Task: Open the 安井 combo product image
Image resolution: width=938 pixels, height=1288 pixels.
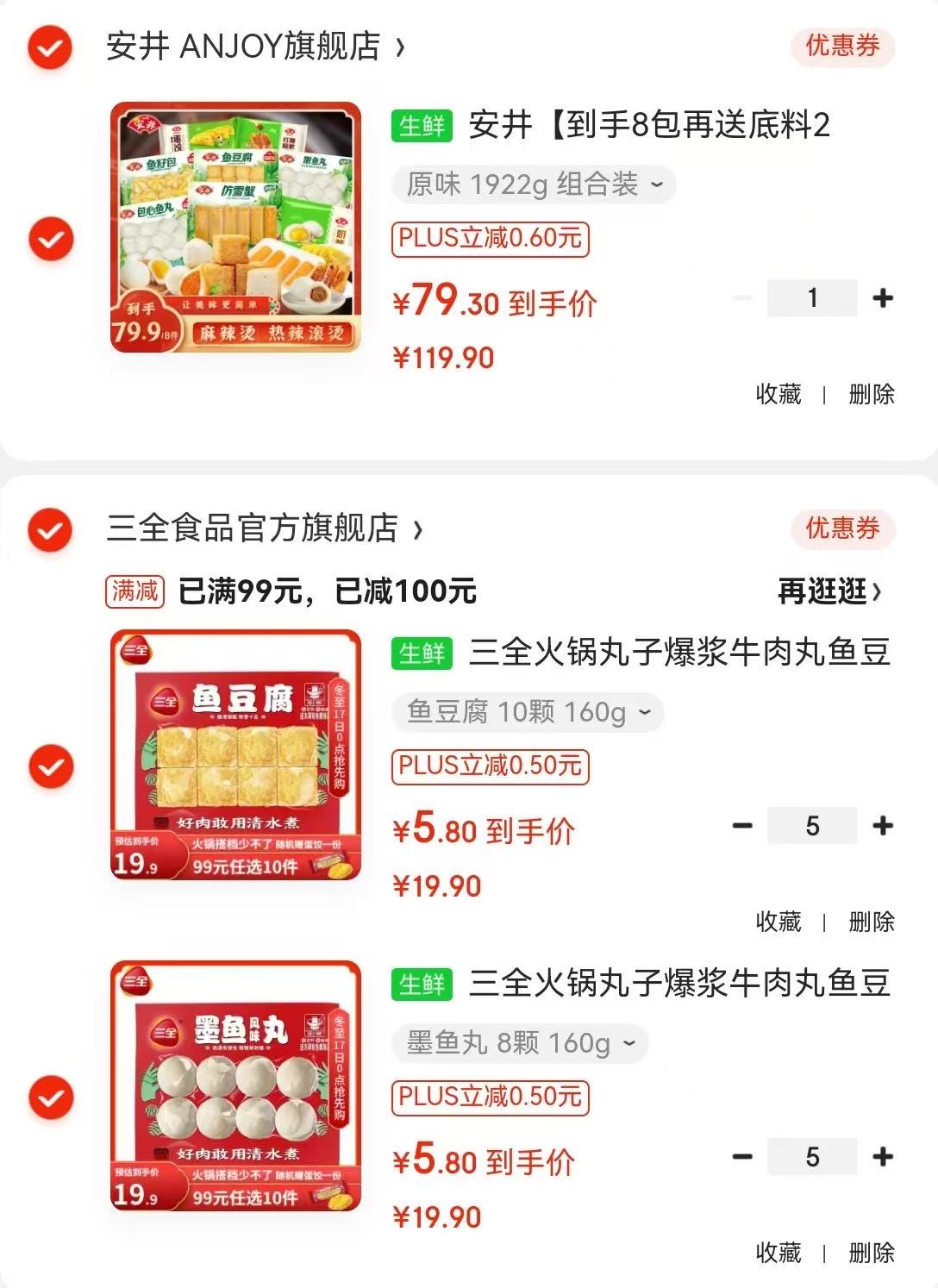Action: pyautogui.click(x=235, y=228)
